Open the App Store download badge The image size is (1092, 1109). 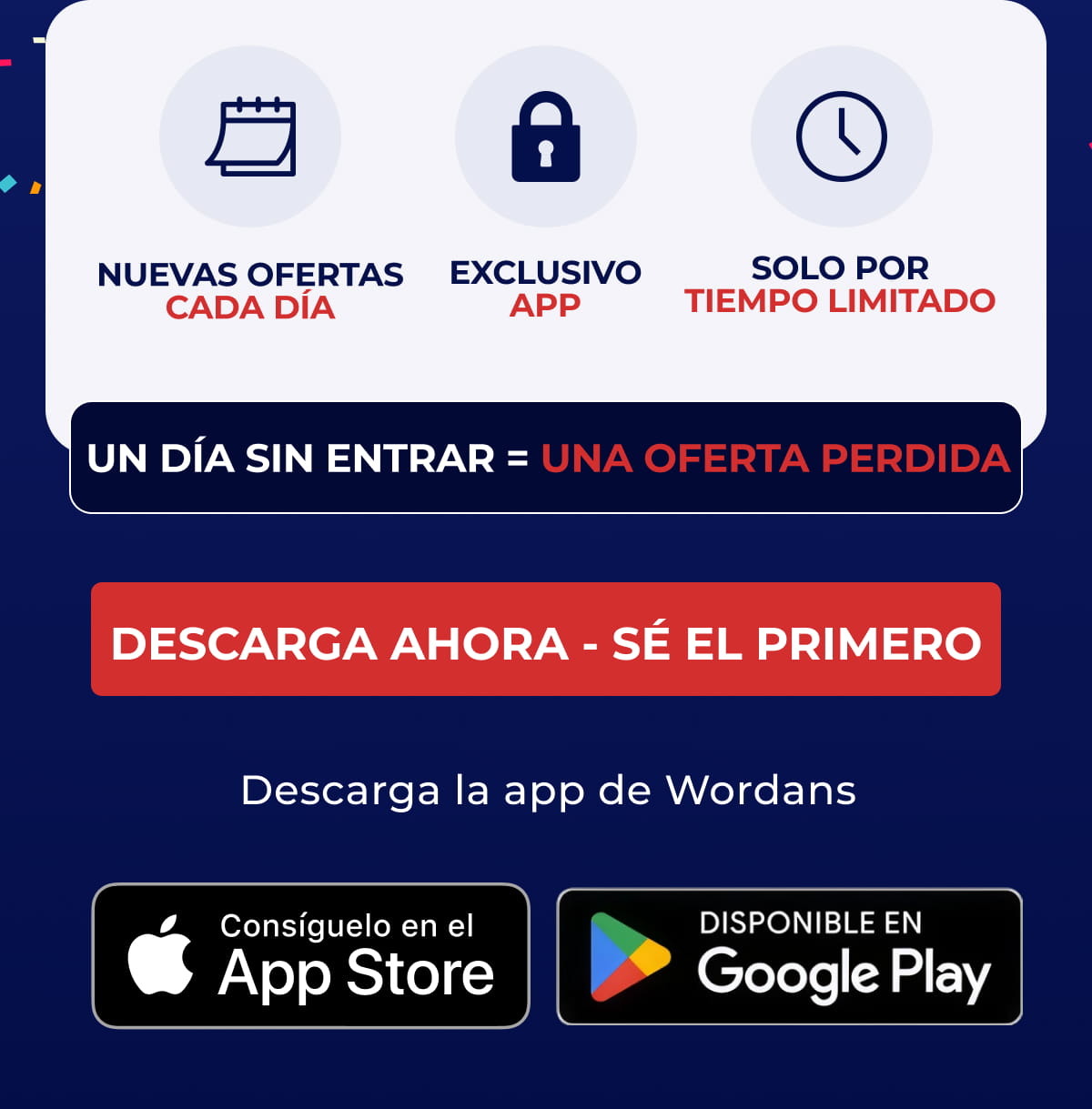(x=311, y=956)
